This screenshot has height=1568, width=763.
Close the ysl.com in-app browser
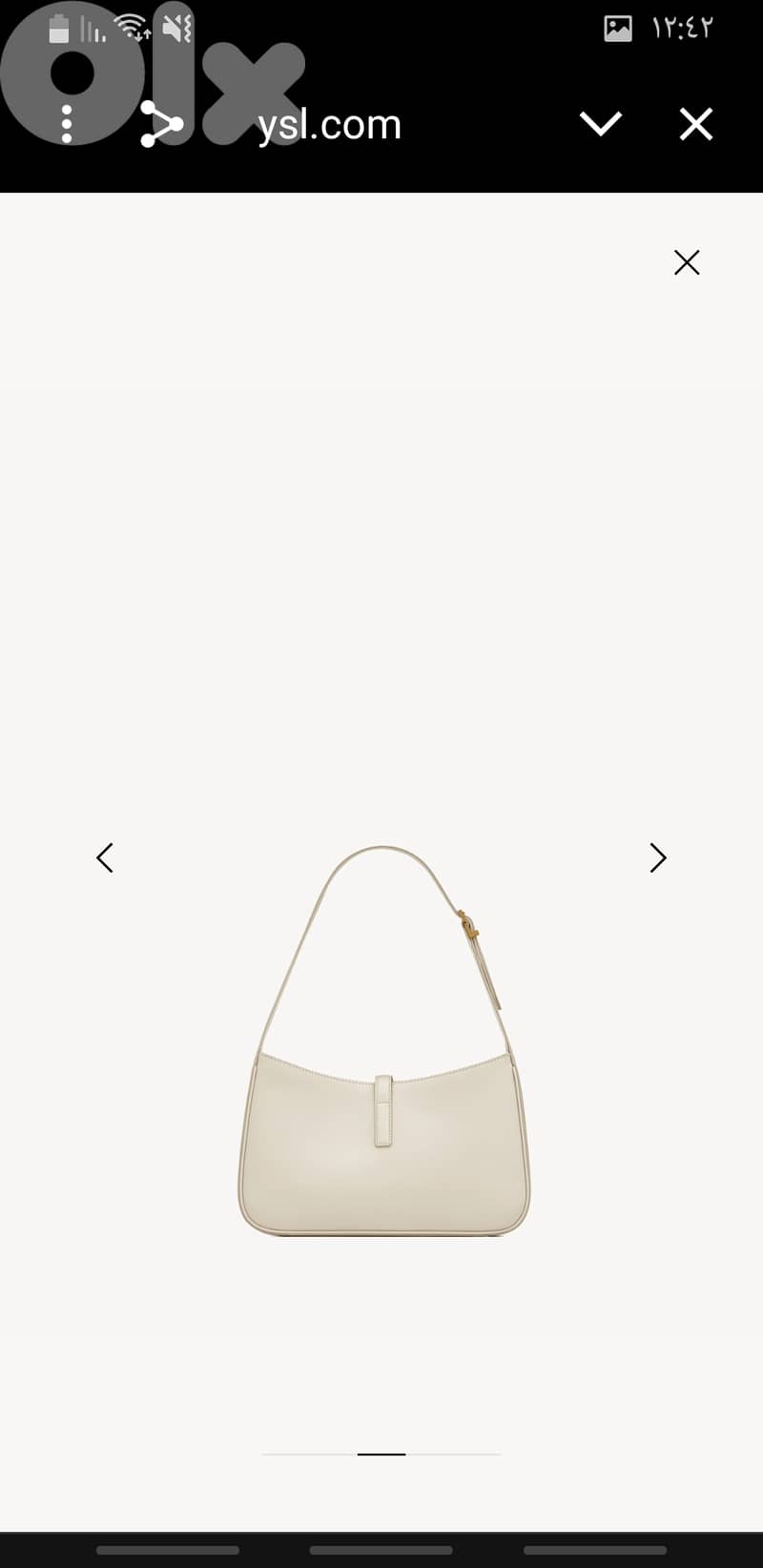[696, 124]
